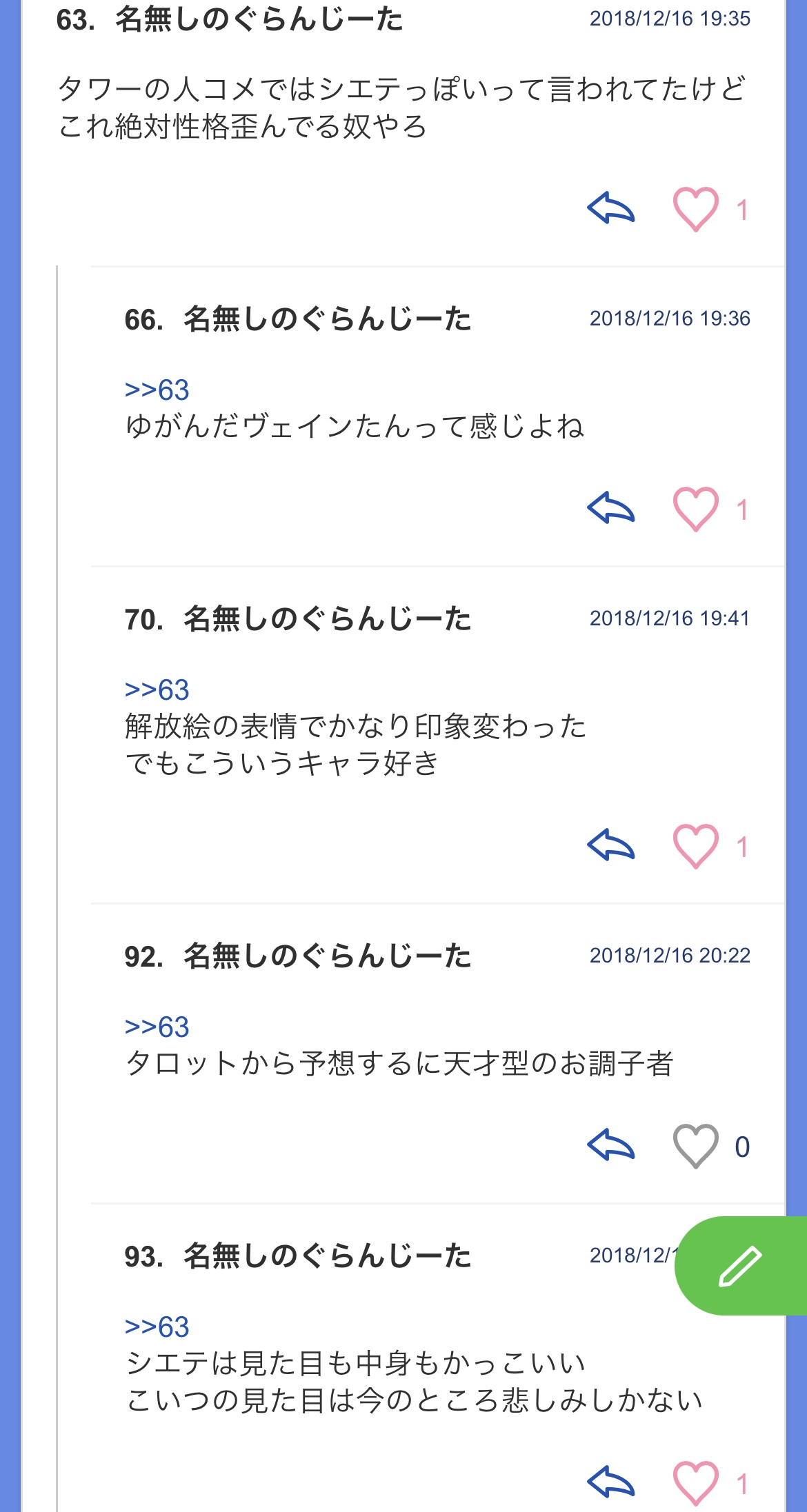Tap the >>63 reference in comment 93
The height and width of the screenshot is (1512, 807).
pos(157,1327)
